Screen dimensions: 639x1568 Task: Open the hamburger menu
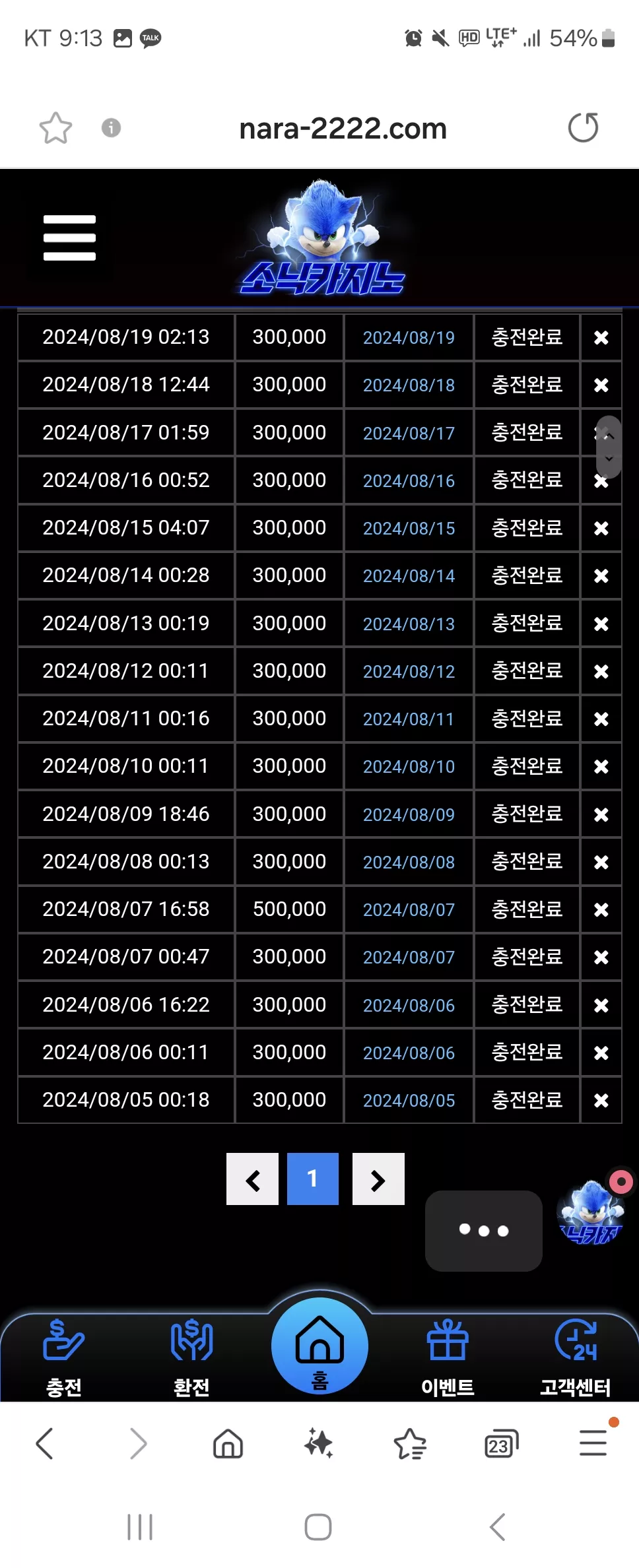[69, 238]
